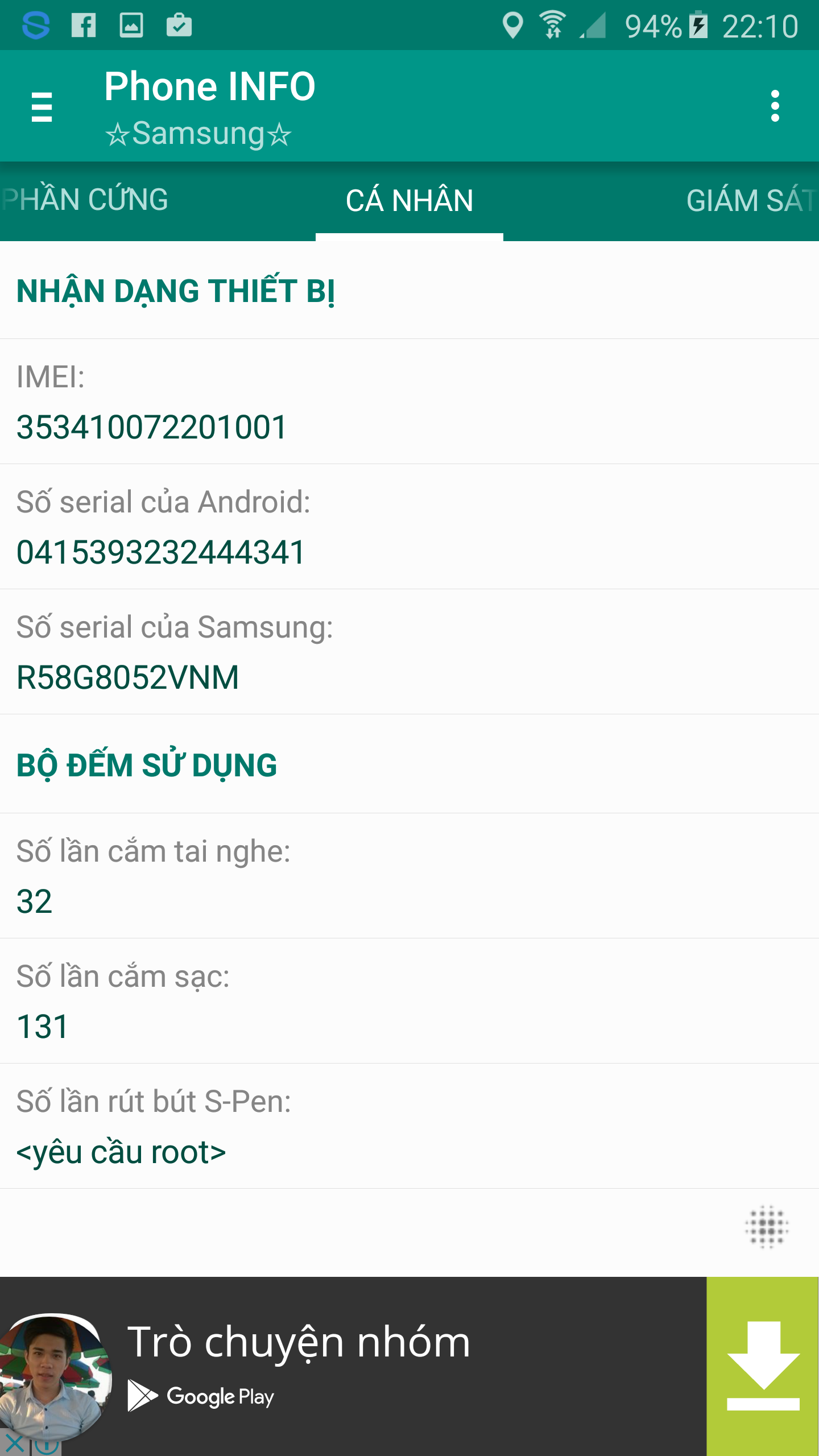Switch to the PHẦN CỨNG tab

(85, 200)
